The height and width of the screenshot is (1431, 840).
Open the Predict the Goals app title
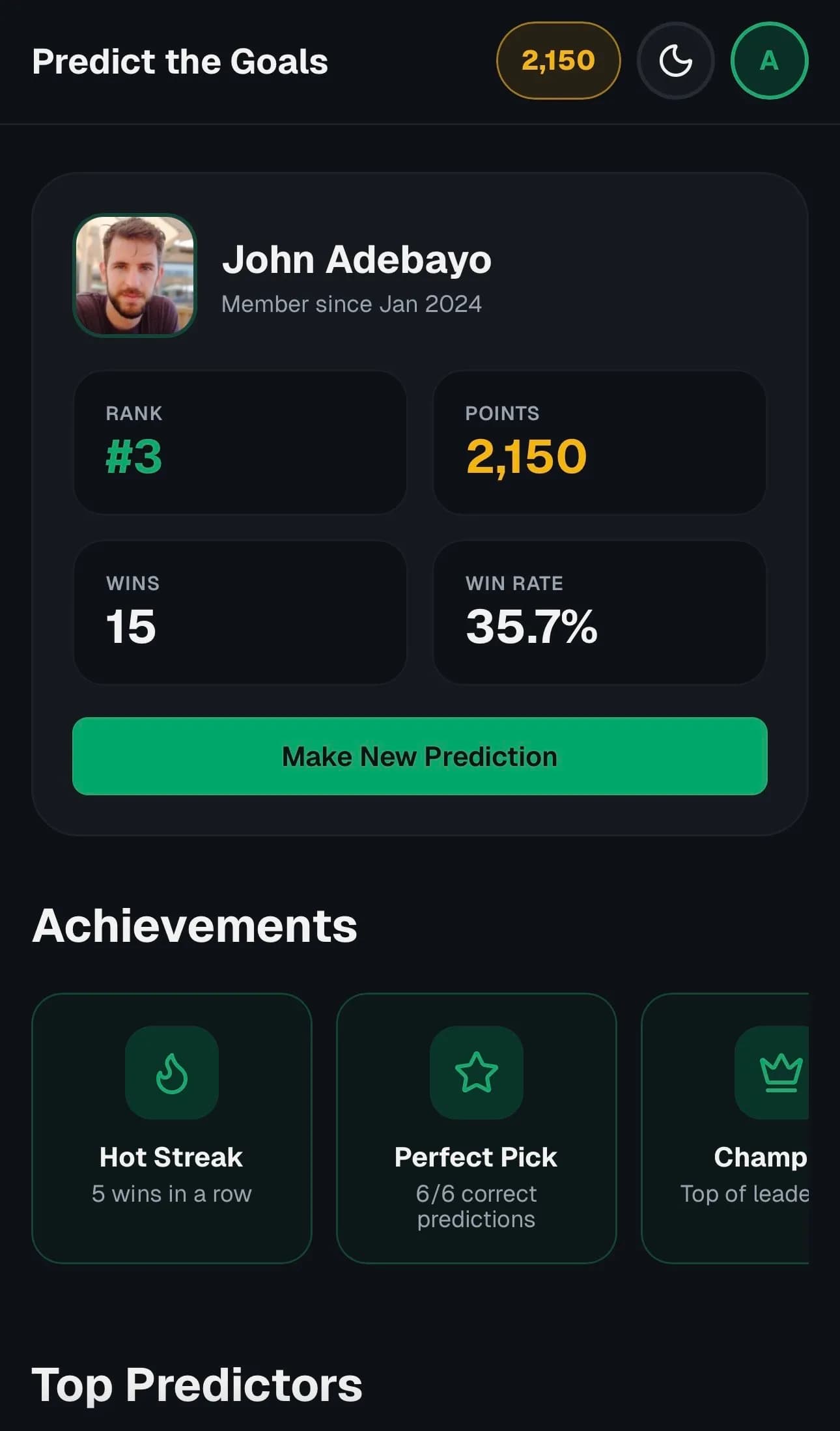tap(180, 62)
